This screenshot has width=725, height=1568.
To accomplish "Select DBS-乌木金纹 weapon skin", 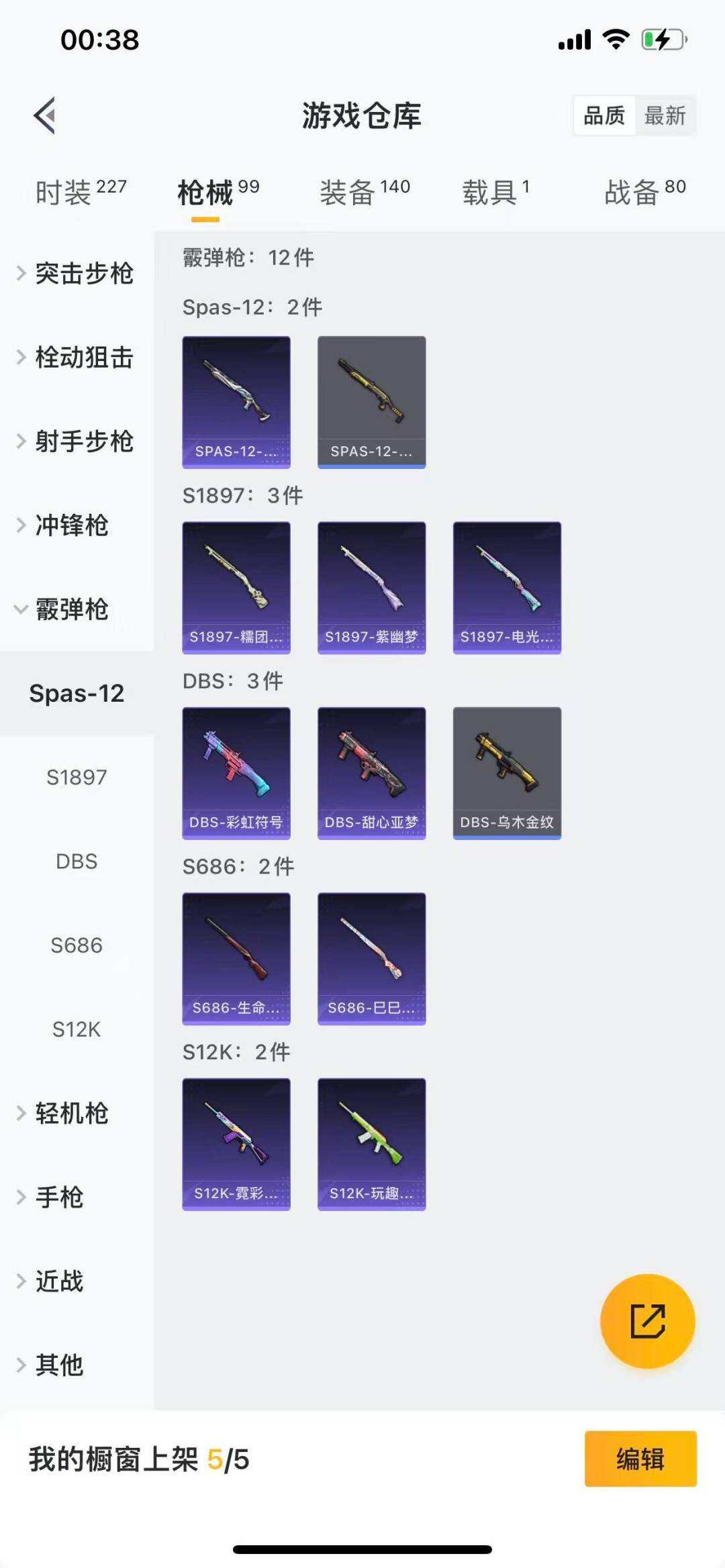I will pyautogui.click(x=507, y=772).
